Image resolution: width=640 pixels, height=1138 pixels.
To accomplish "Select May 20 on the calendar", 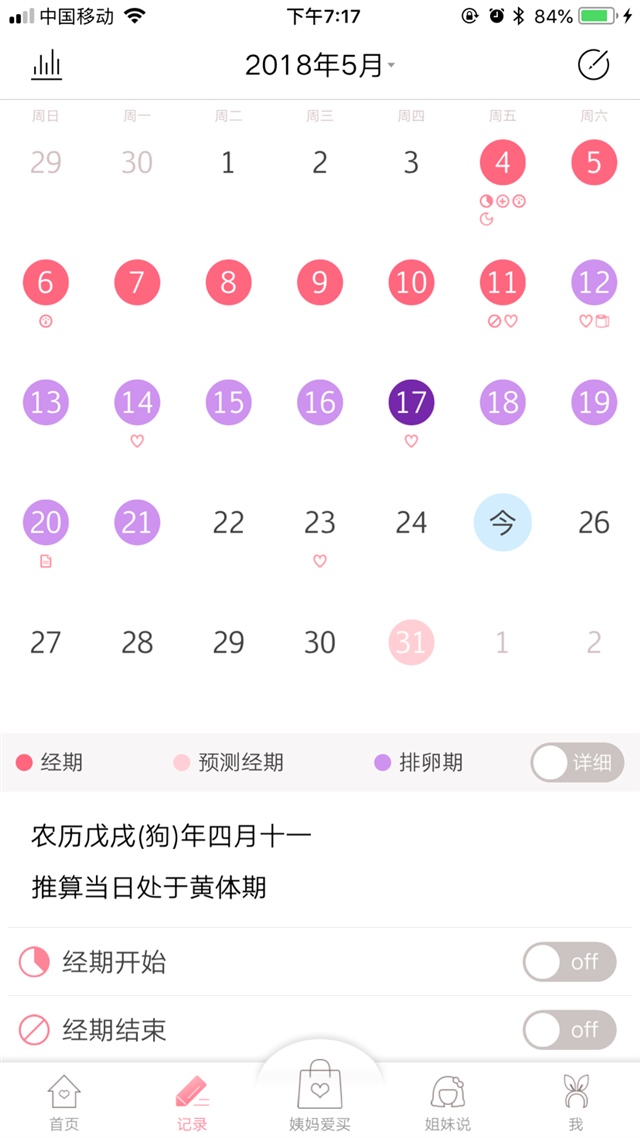I will pyautogui.click(x=45, y=522).
